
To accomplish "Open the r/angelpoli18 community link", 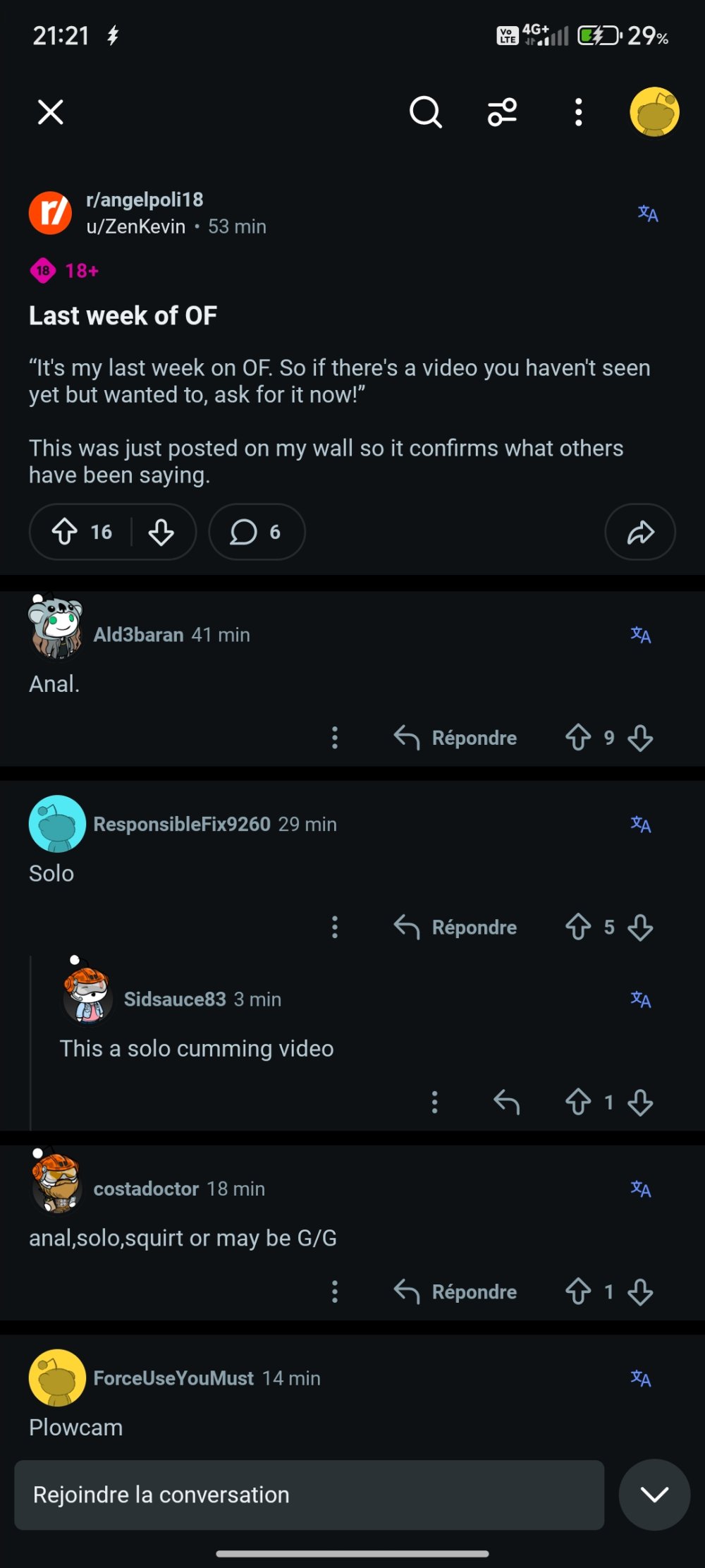I will point(145,200).
